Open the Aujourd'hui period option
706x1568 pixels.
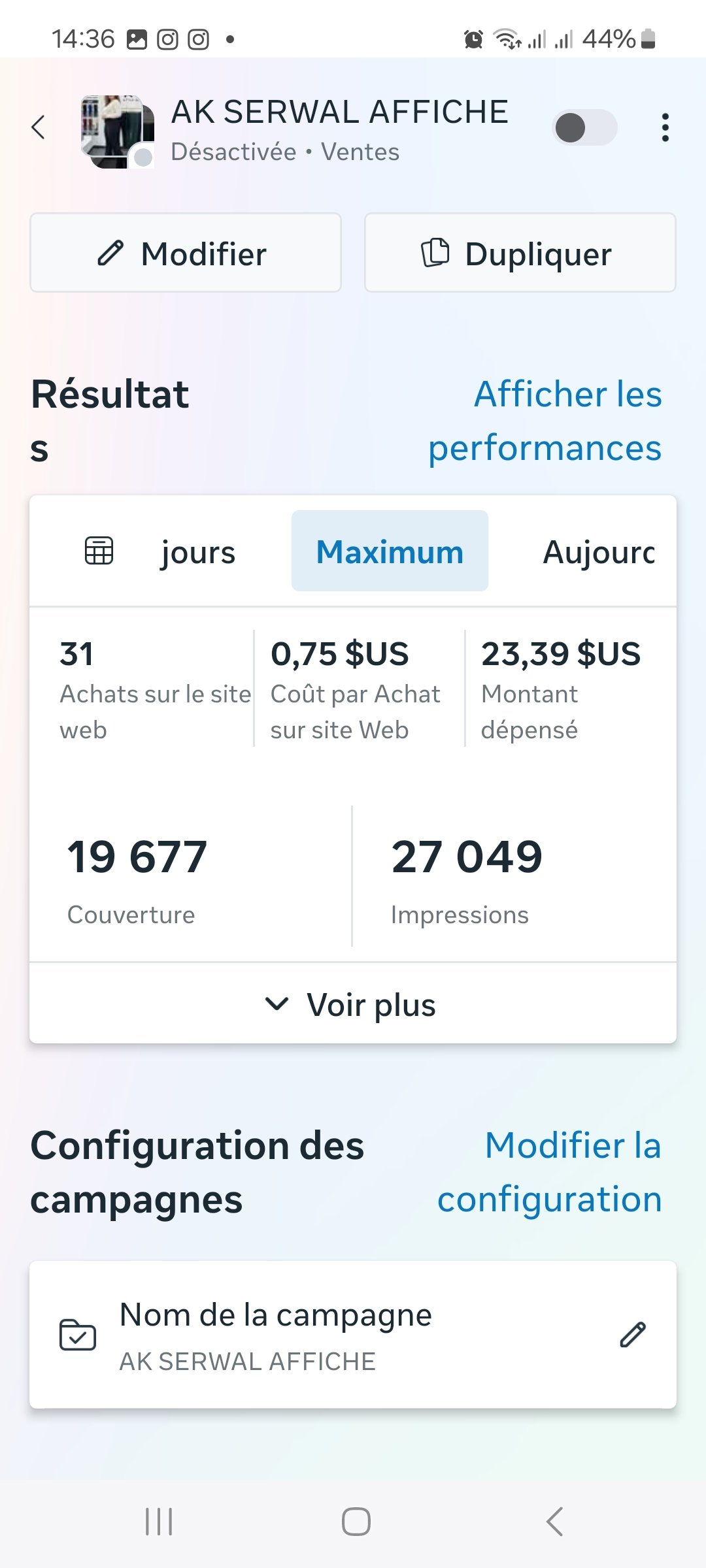598,551
